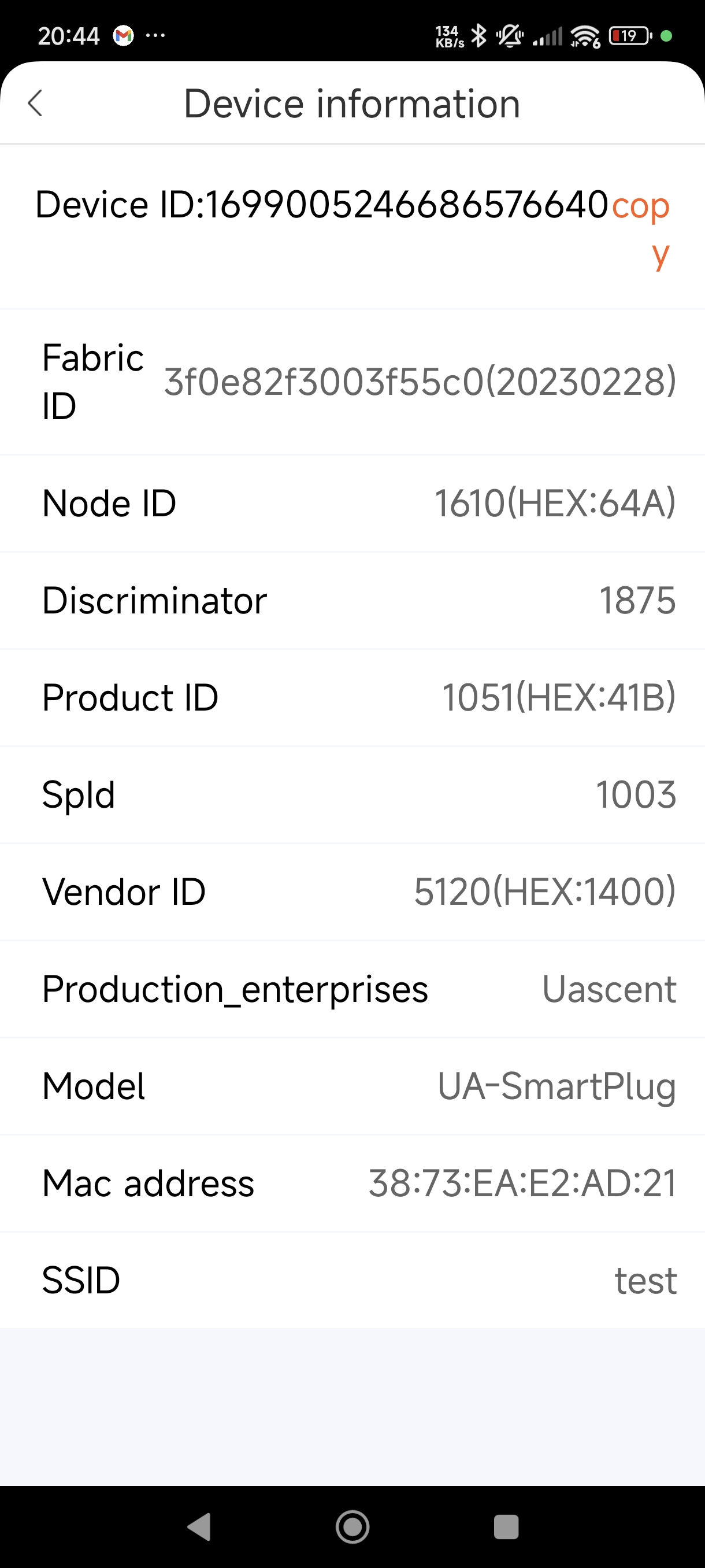Open recent apps from navigation bar
The image size is (705, 1568).
506,1526
